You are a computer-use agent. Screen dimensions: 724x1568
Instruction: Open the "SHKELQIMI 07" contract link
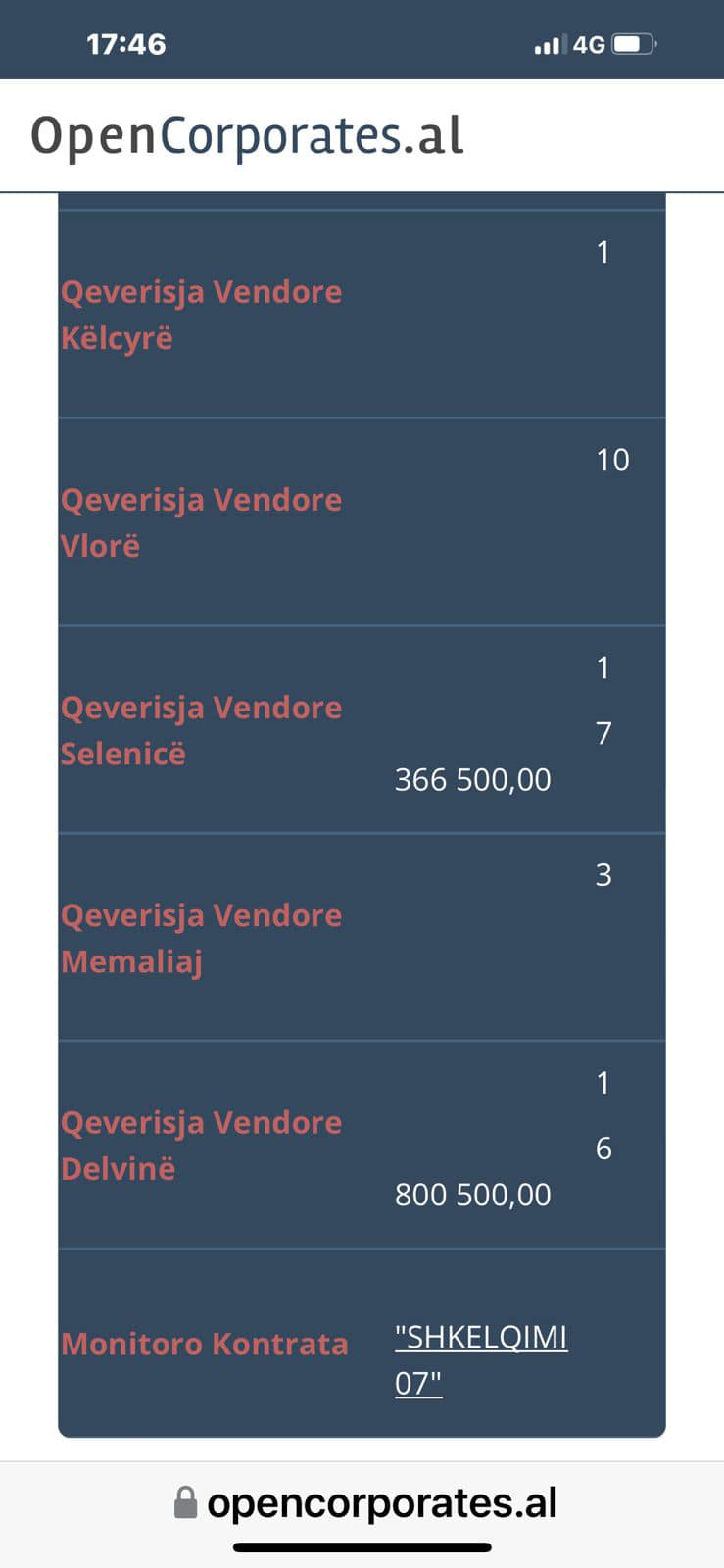[x=480, y=1358]
